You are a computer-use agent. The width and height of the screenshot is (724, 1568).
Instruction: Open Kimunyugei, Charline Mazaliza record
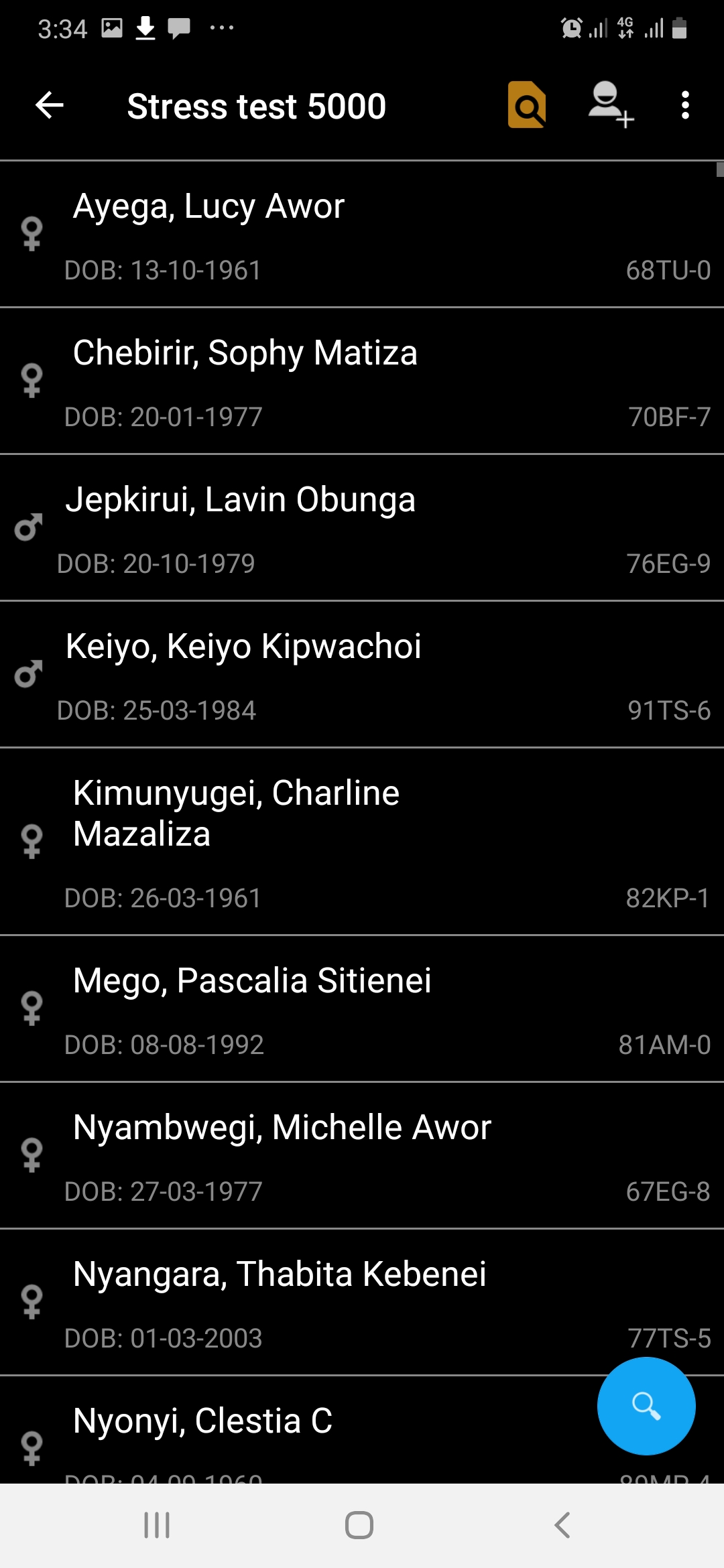[362, 842]
